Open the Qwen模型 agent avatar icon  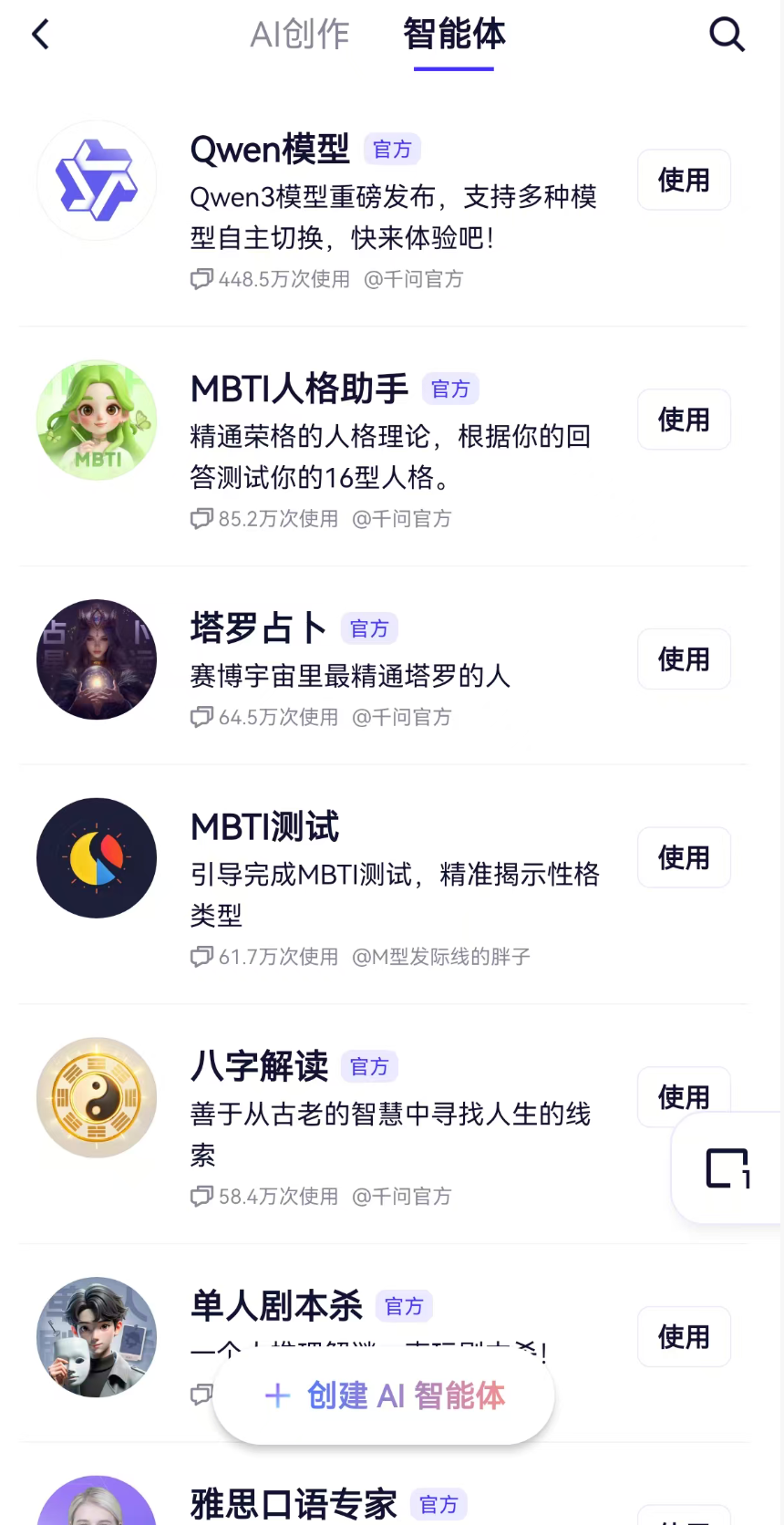[x=96, y=180]
